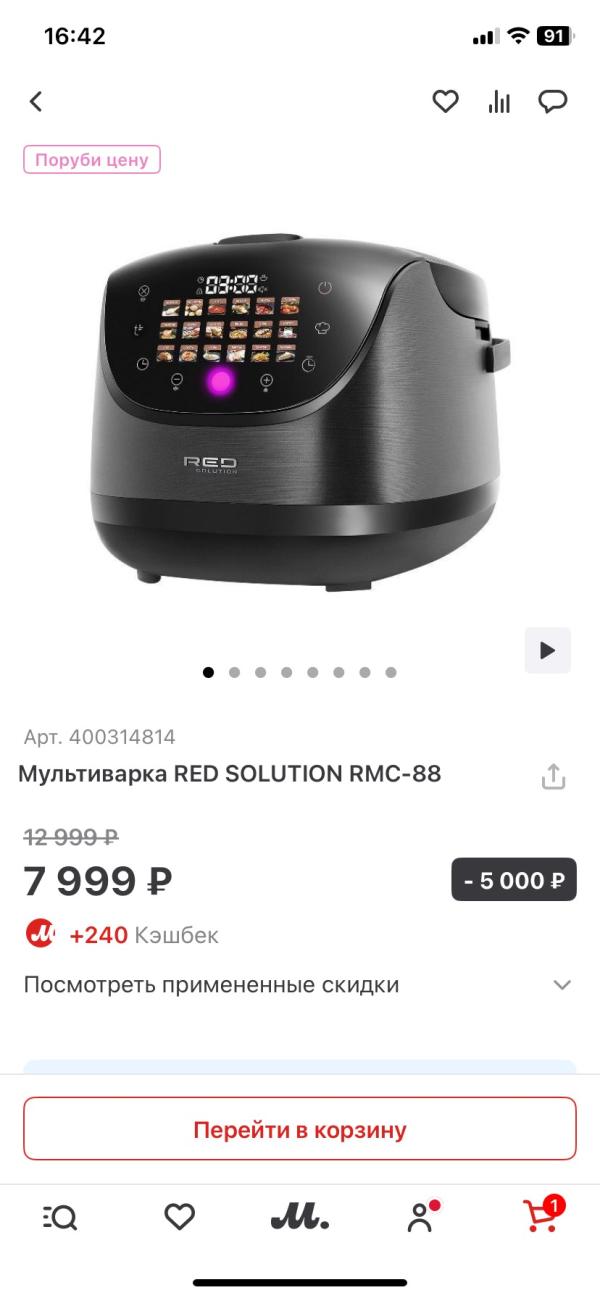The height and width of the screenshot is (1297, 600).
Task: Open the catalog search tab
Action: pyautogui.click(x=60, y=1217)
